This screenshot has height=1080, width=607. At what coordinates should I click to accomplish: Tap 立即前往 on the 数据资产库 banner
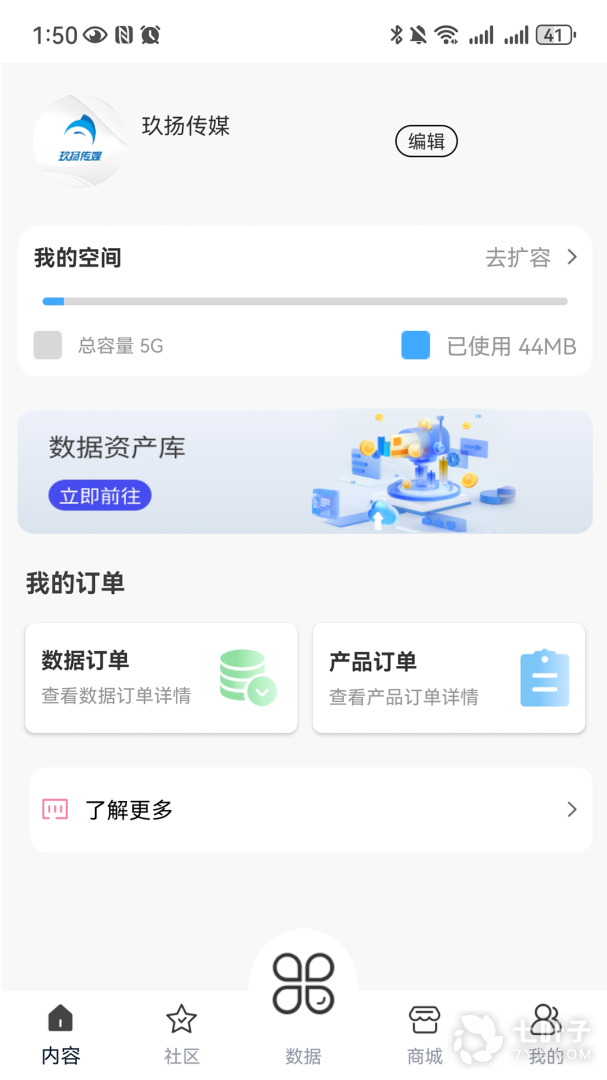100,495
